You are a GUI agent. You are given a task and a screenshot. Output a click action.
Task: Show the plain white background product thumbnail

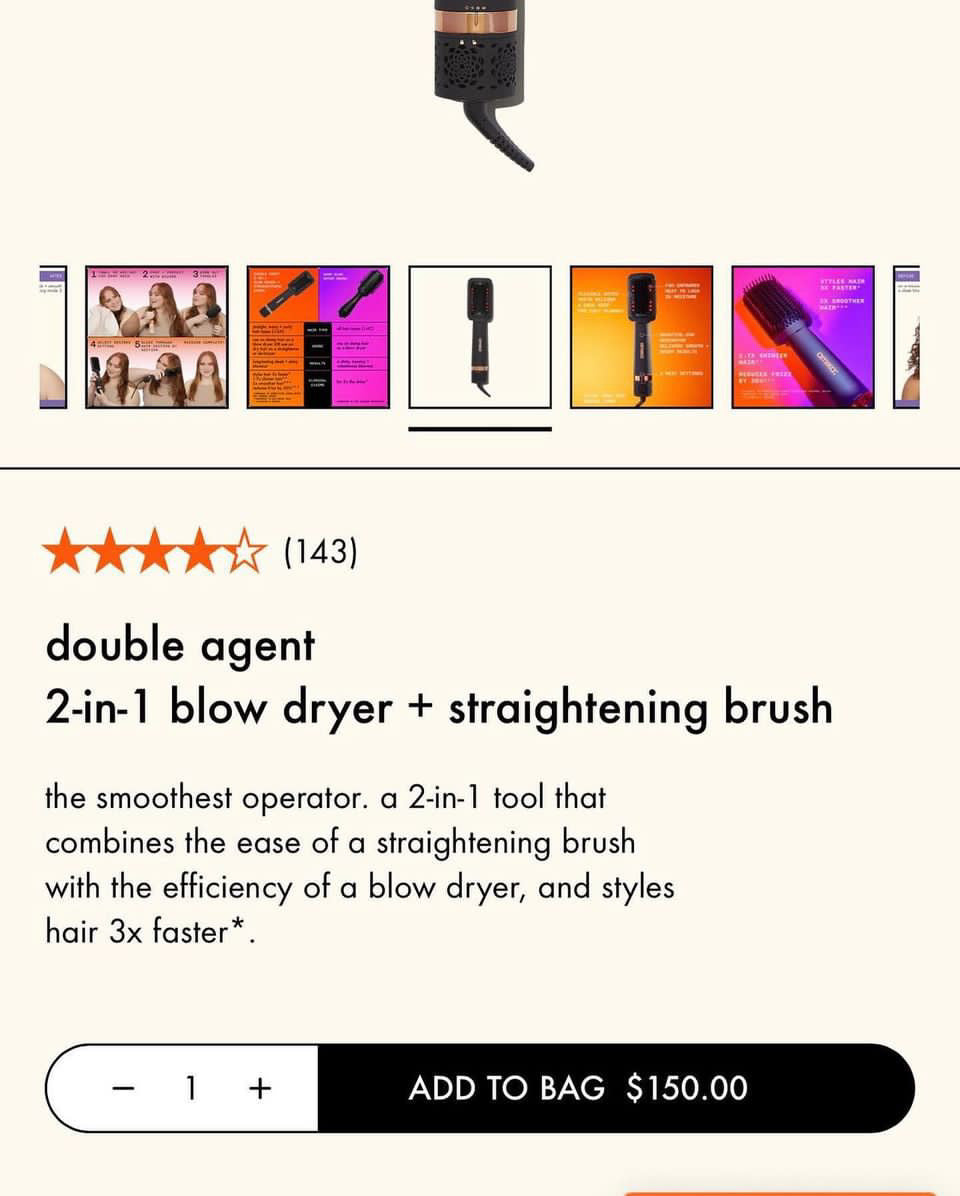point(480,337)
